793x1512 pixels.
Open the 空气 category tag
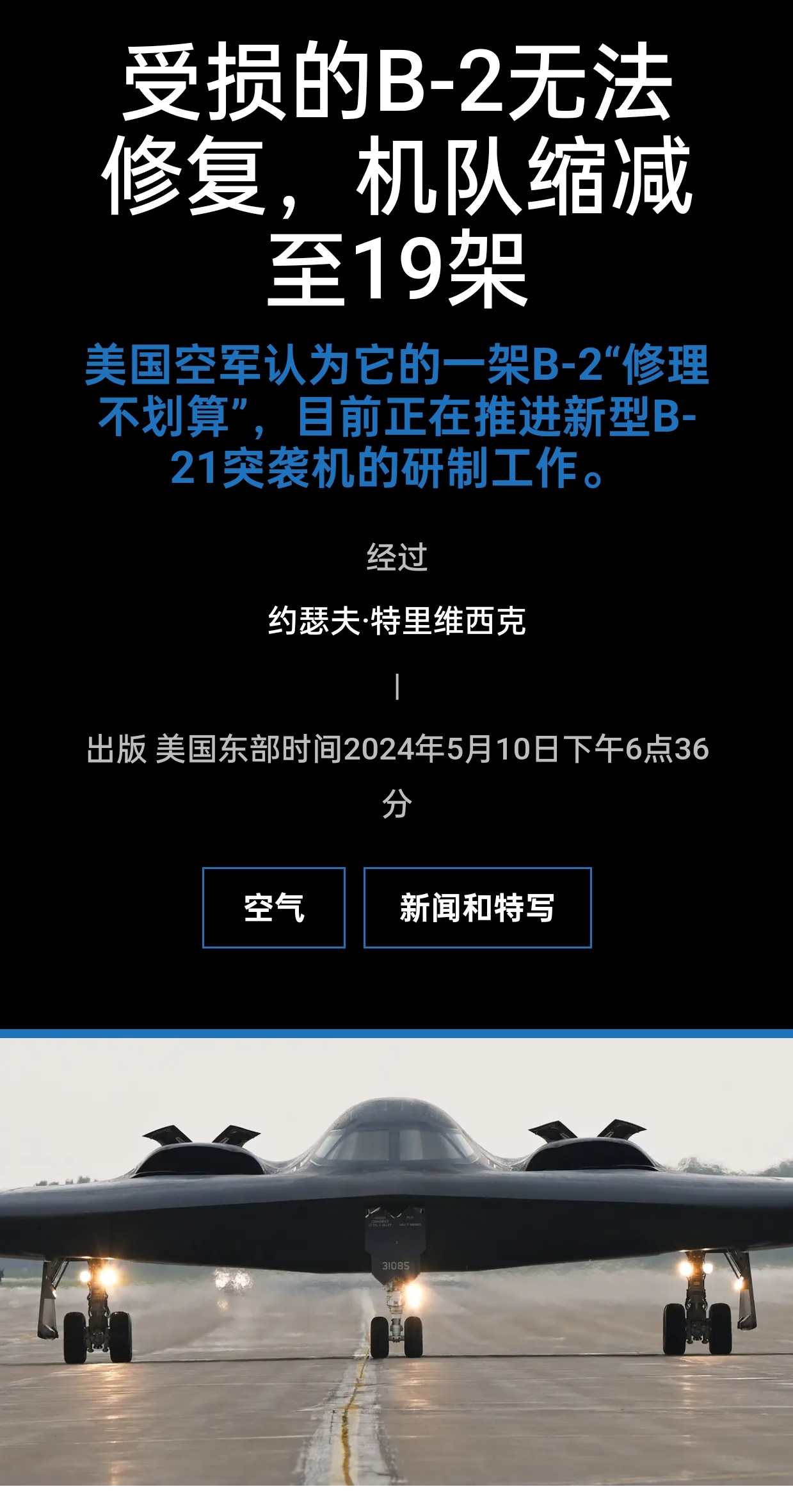[274, 907]
